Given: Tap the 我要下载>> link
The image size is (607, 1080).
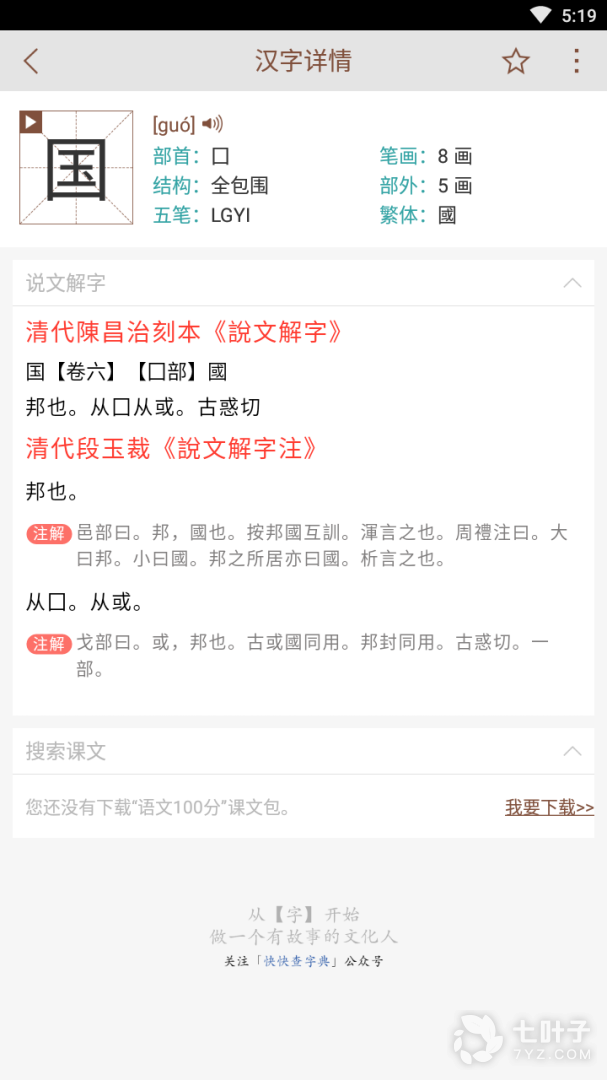Looking at the screenshot, I should pyautogui.click(x=549, y=807).
